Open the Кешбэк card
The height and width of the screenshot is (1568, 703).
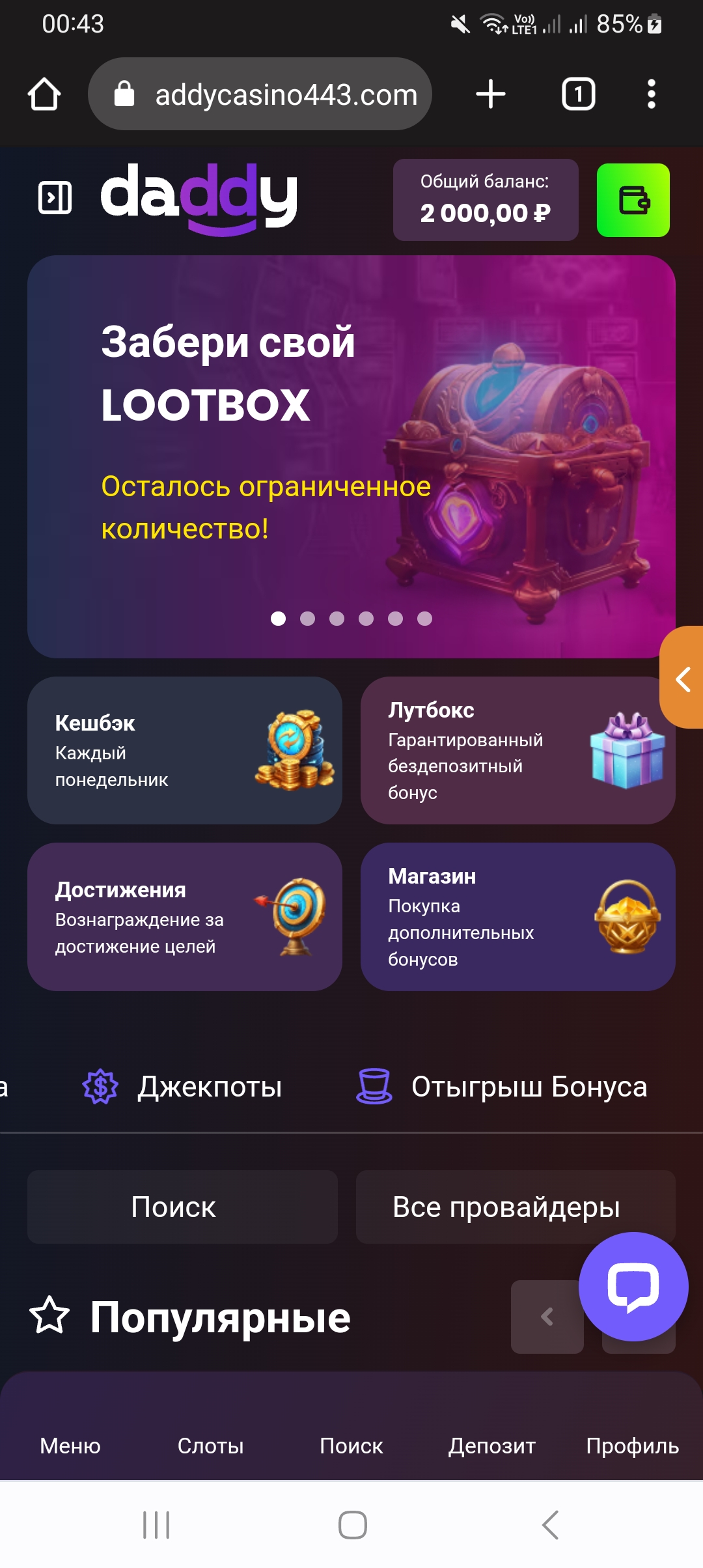(x=185, y=750)
